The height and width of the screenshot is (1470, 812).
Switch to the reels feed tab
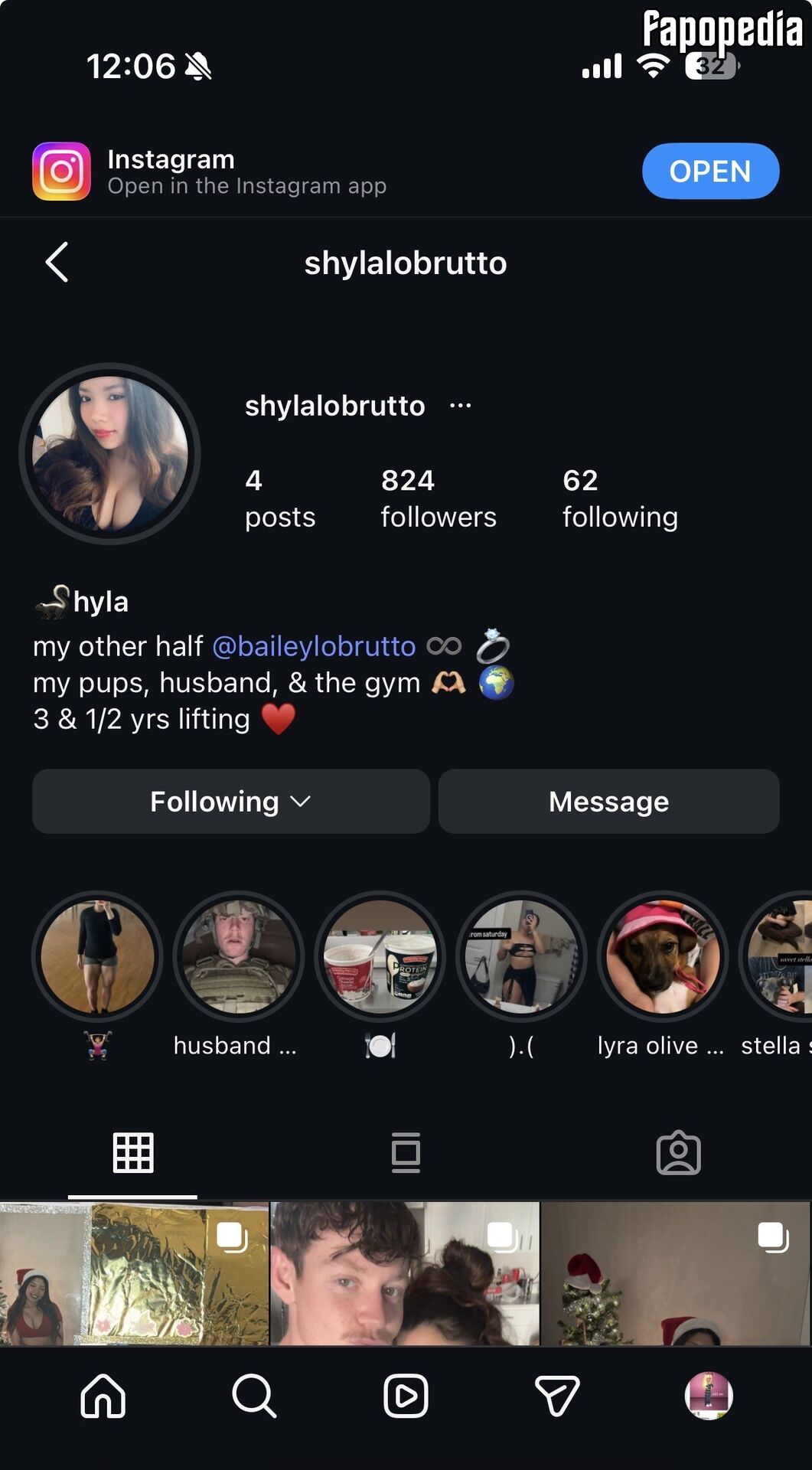coord(406,1152)
